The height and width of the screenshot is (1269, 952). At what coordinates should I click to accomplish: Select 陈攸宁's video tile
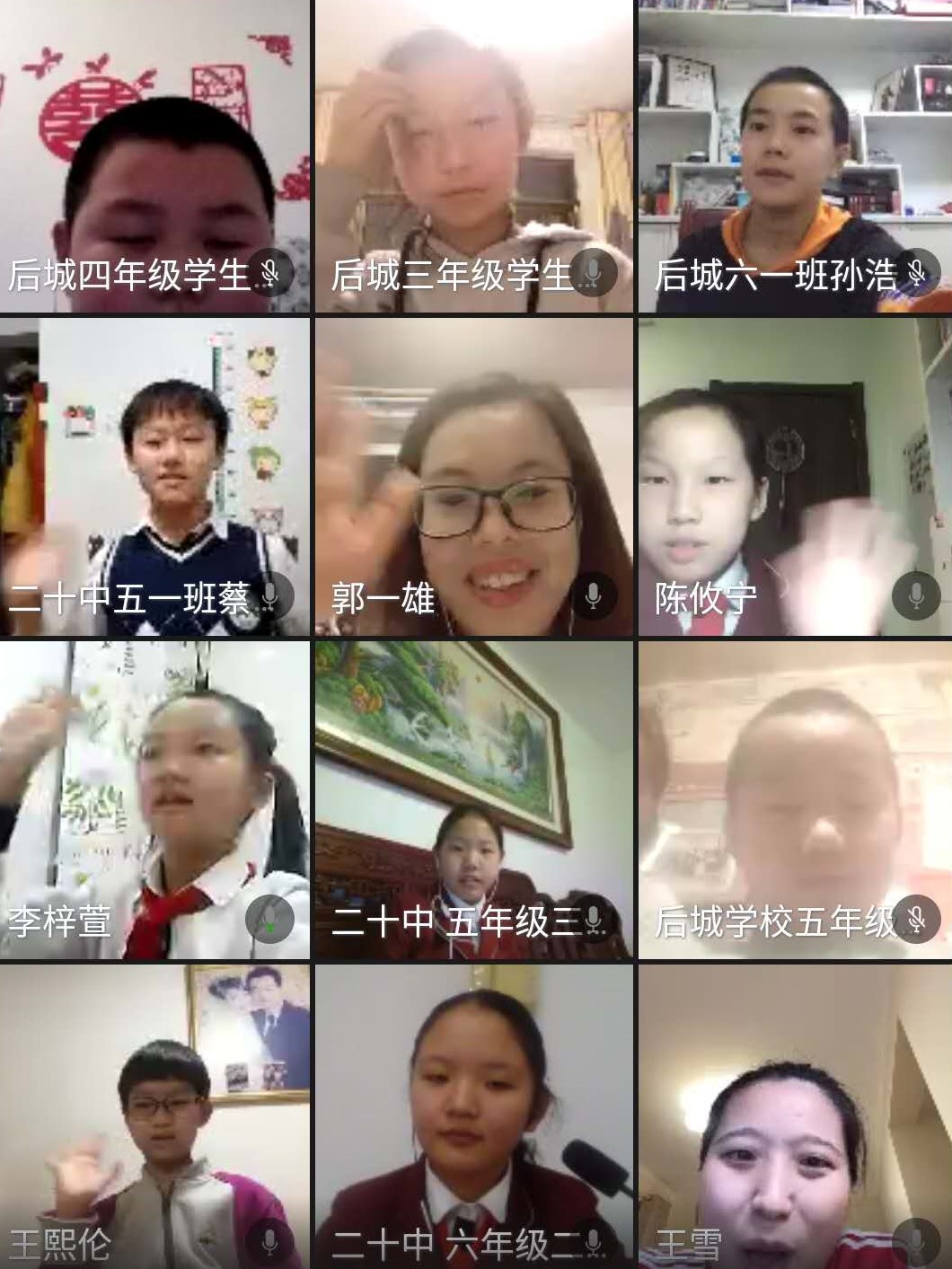(795, 476)
